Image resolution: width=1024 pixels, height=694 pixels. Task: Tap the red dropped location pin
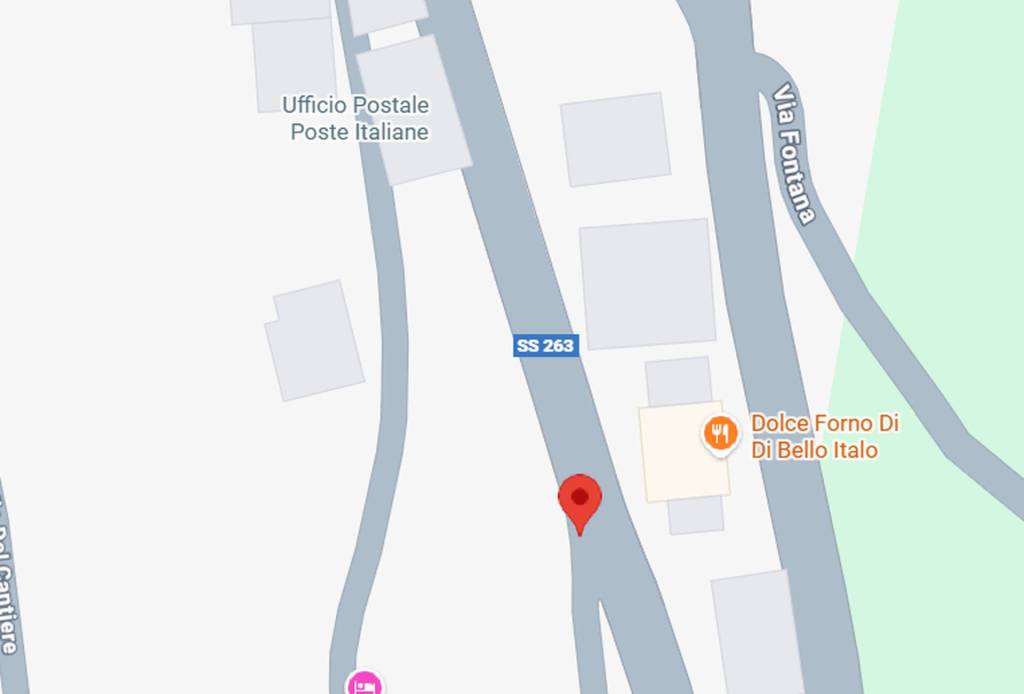(579, 499)
